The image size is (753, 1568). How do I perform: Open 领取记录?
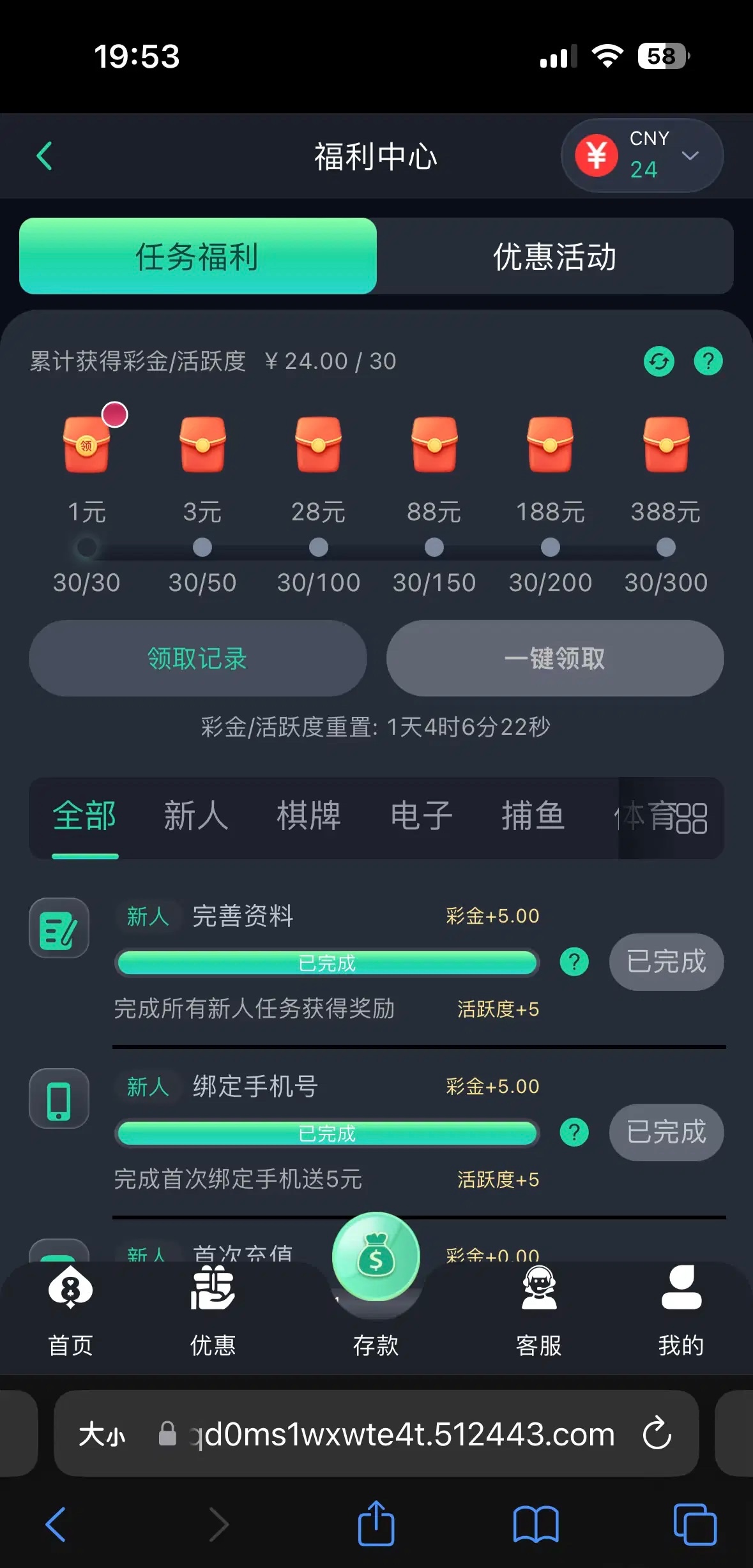(x=197, y=658)
